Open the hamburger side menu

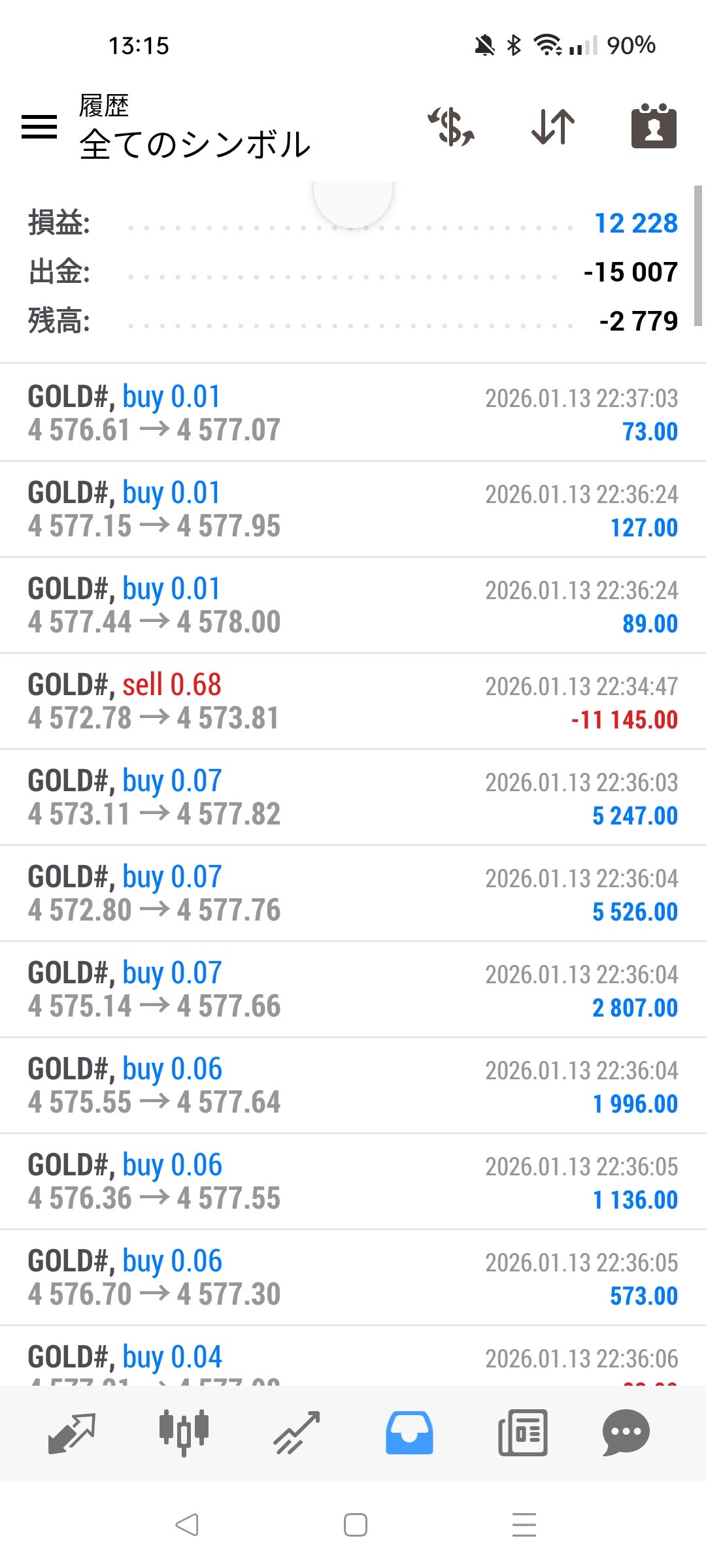click(39, 126)
